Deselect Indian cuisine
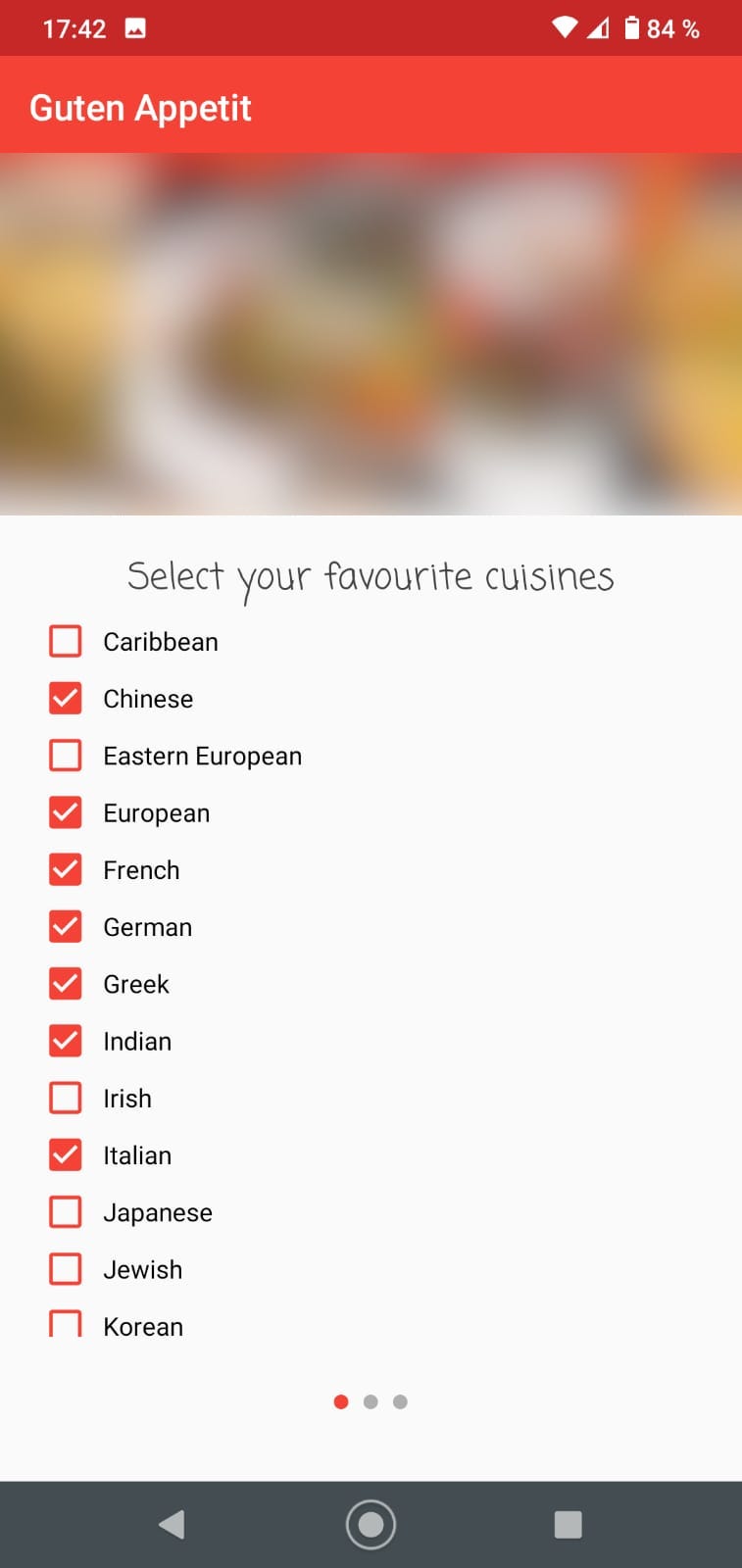 pyautogui.click(x=66, y=1041)
